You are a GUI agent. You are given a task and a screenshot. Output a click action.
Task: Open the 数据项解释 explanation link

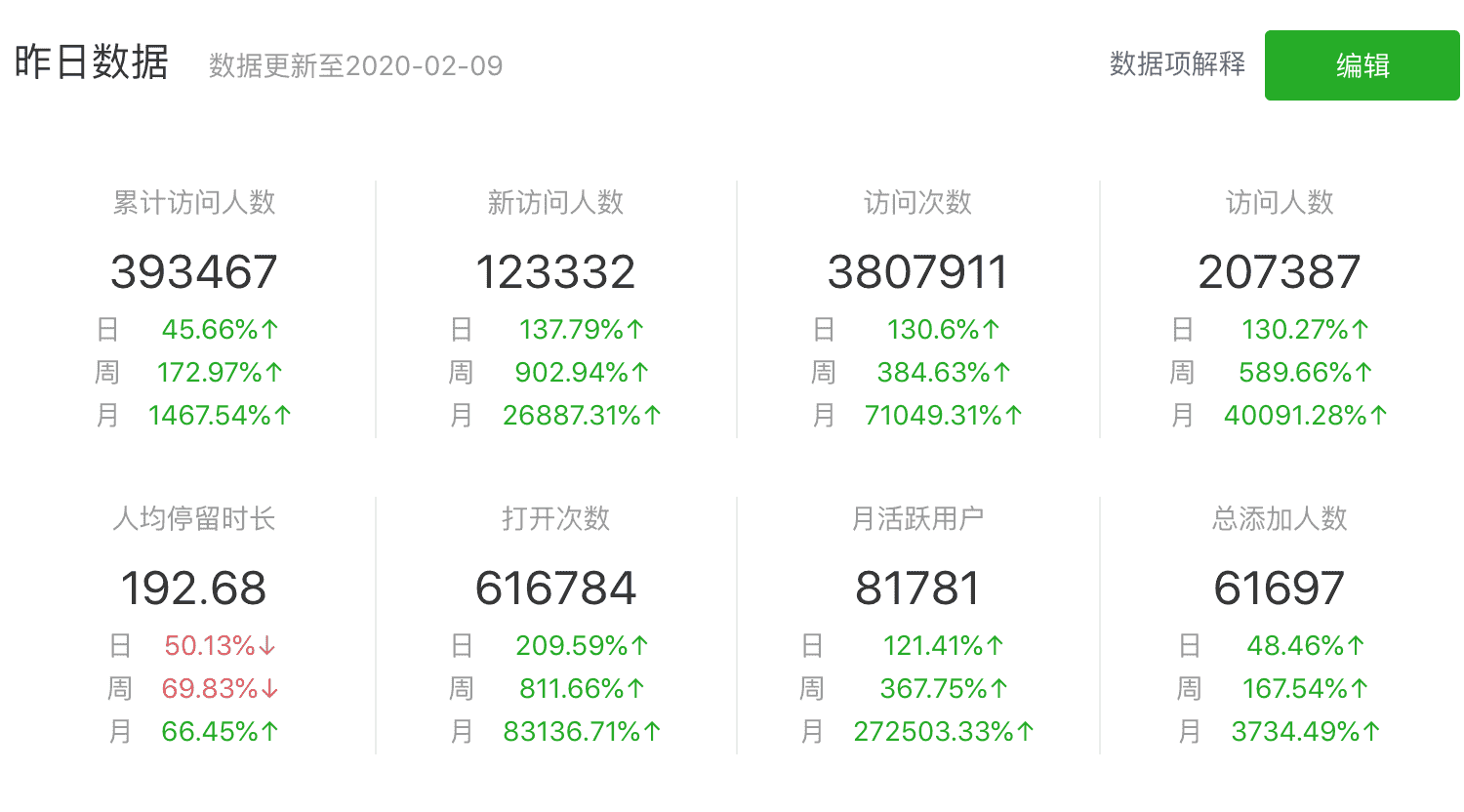point(1177,64)
